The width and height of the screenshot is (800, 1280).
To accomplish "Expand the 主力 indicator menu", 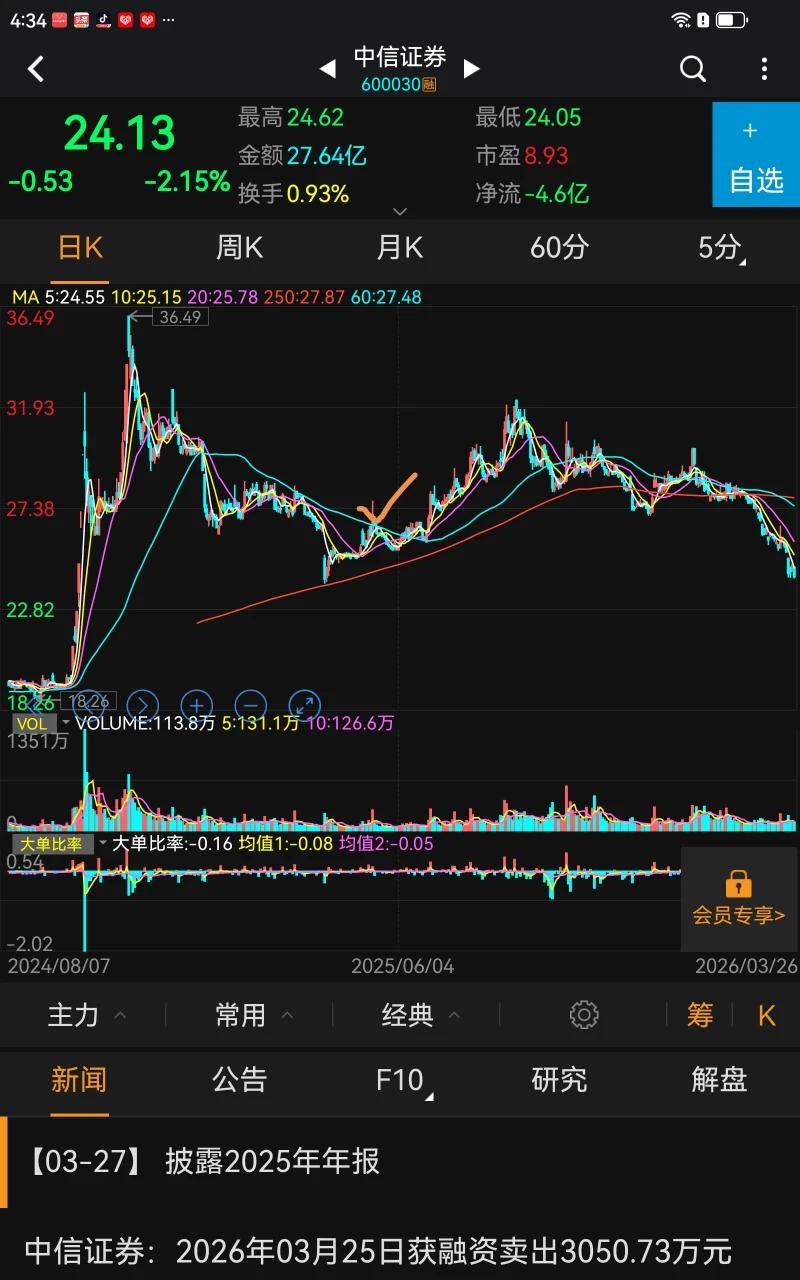I will pos(80,1014).
